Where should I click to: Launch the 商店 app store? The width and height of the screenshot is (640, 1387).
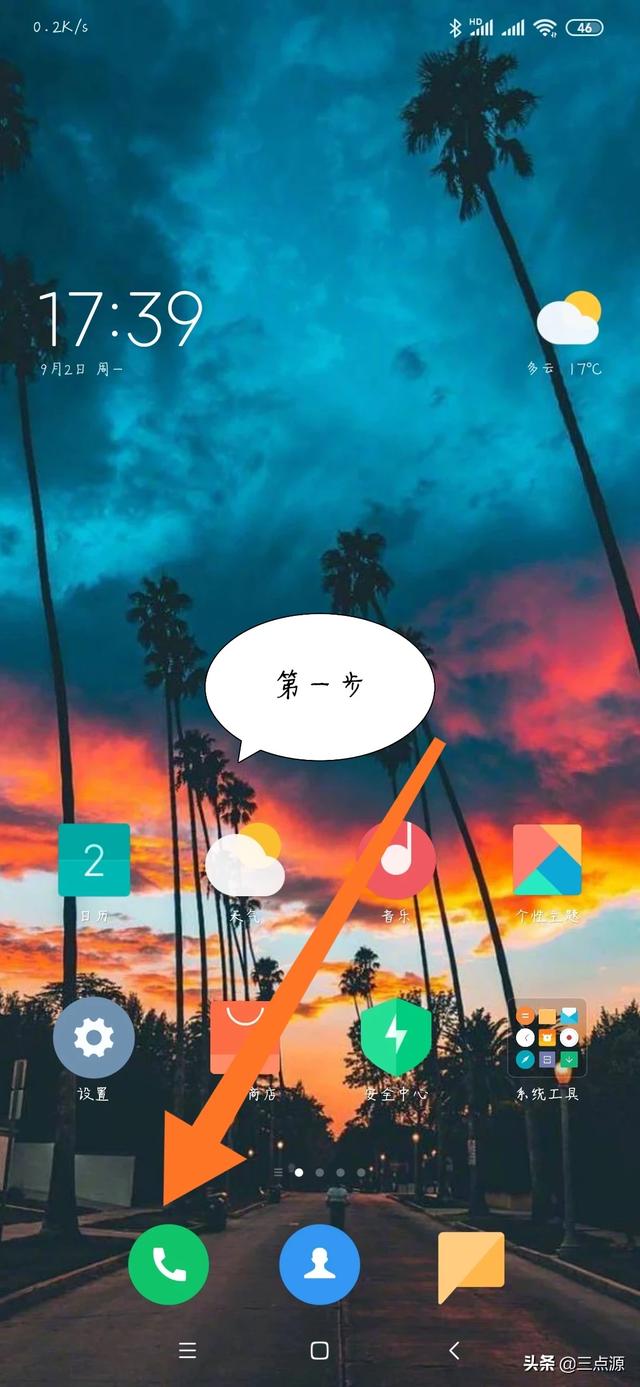pos(246,1038)
